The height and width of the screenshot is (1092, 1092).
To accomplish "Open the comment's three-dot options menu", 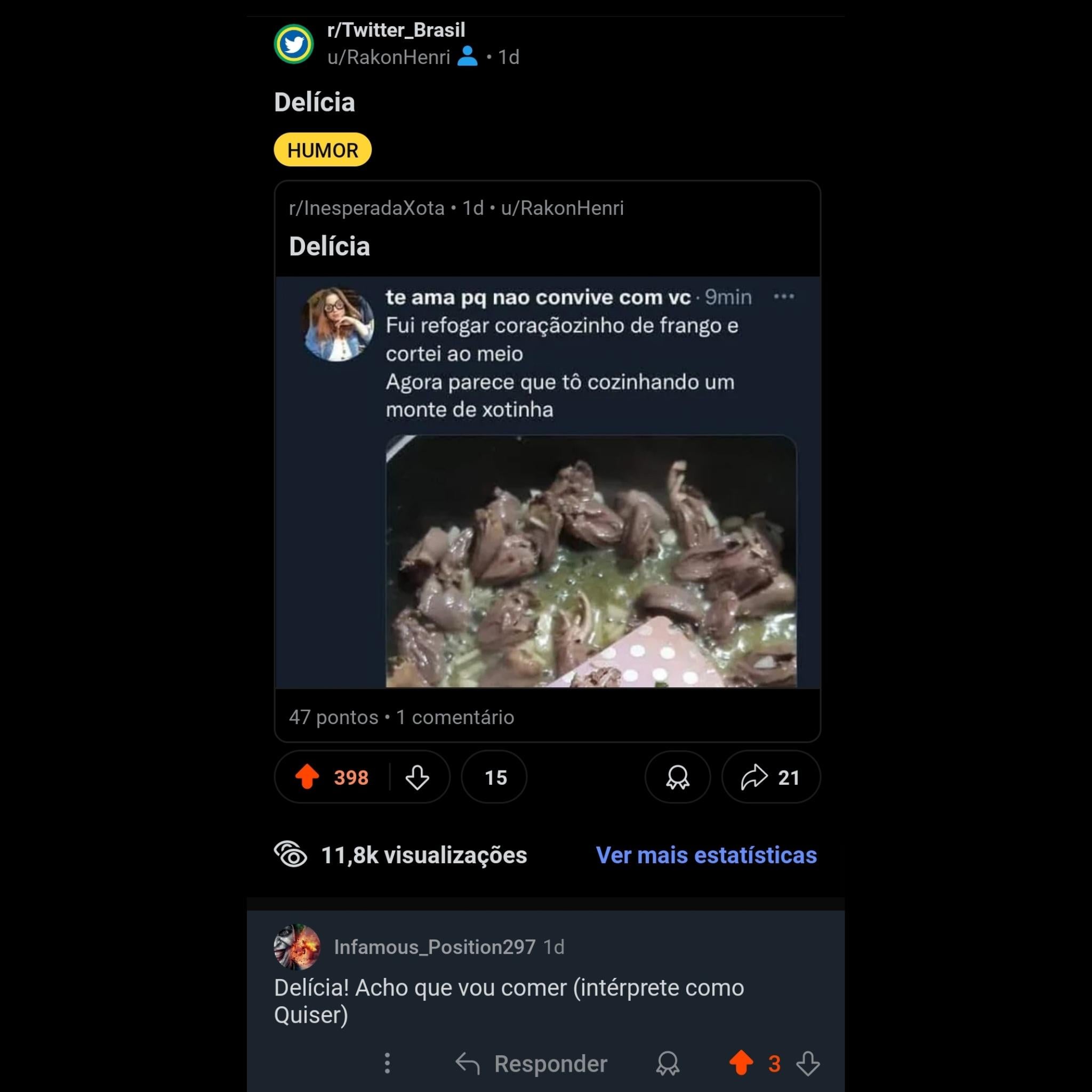I will click(387, 1063).
